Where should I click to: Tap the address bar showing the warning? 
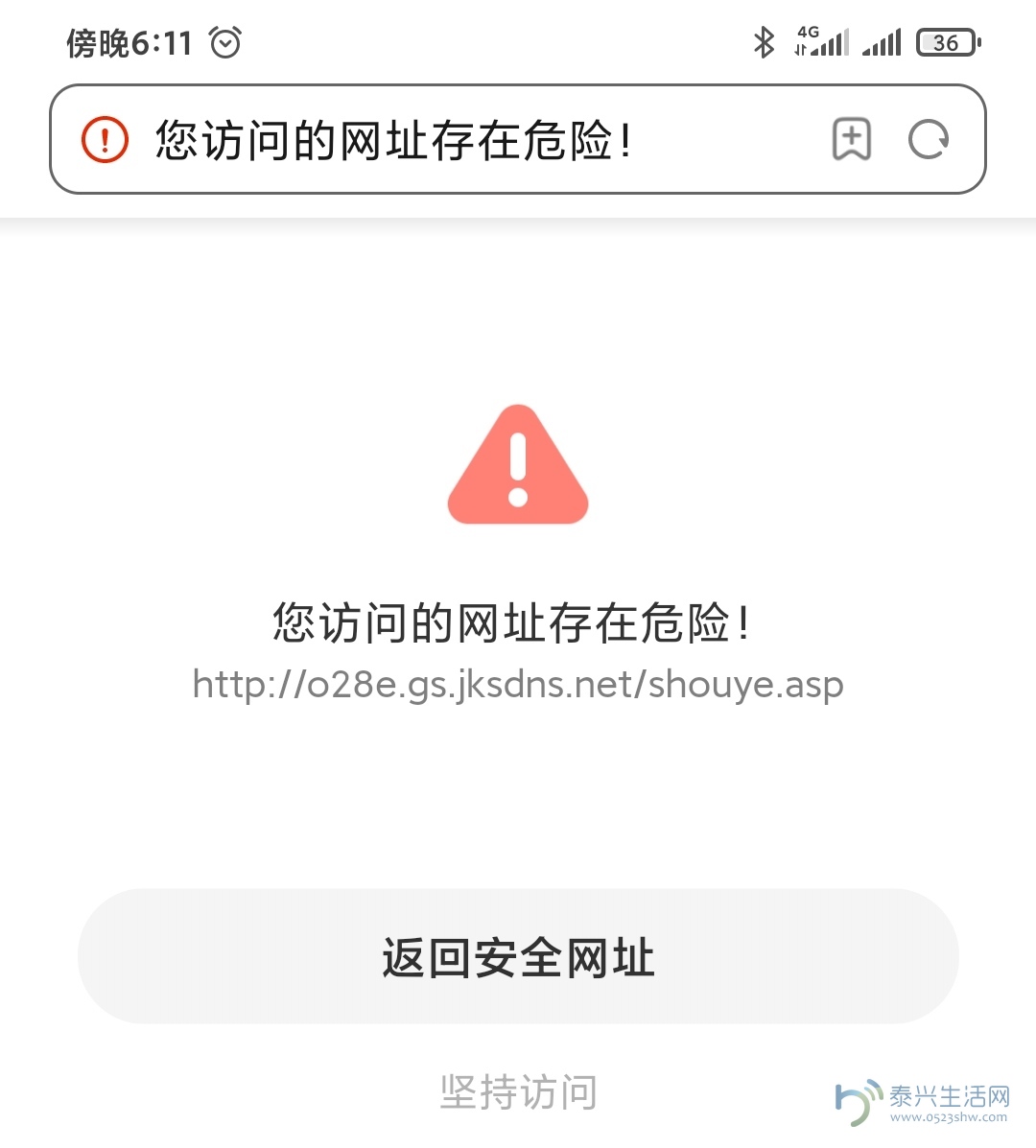393,140
